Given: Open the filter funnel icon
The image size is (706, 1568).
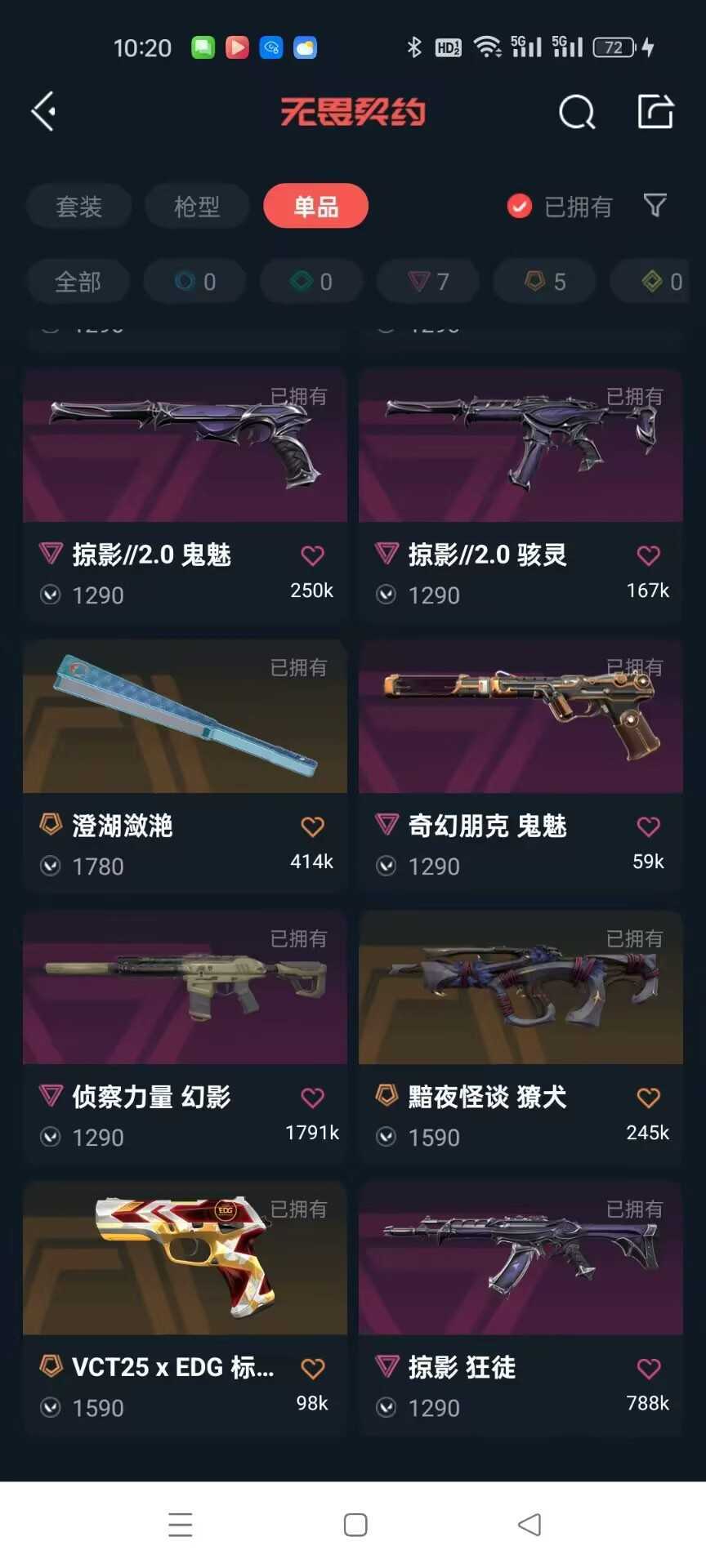Looking at the screenshot, I should 655,206.
